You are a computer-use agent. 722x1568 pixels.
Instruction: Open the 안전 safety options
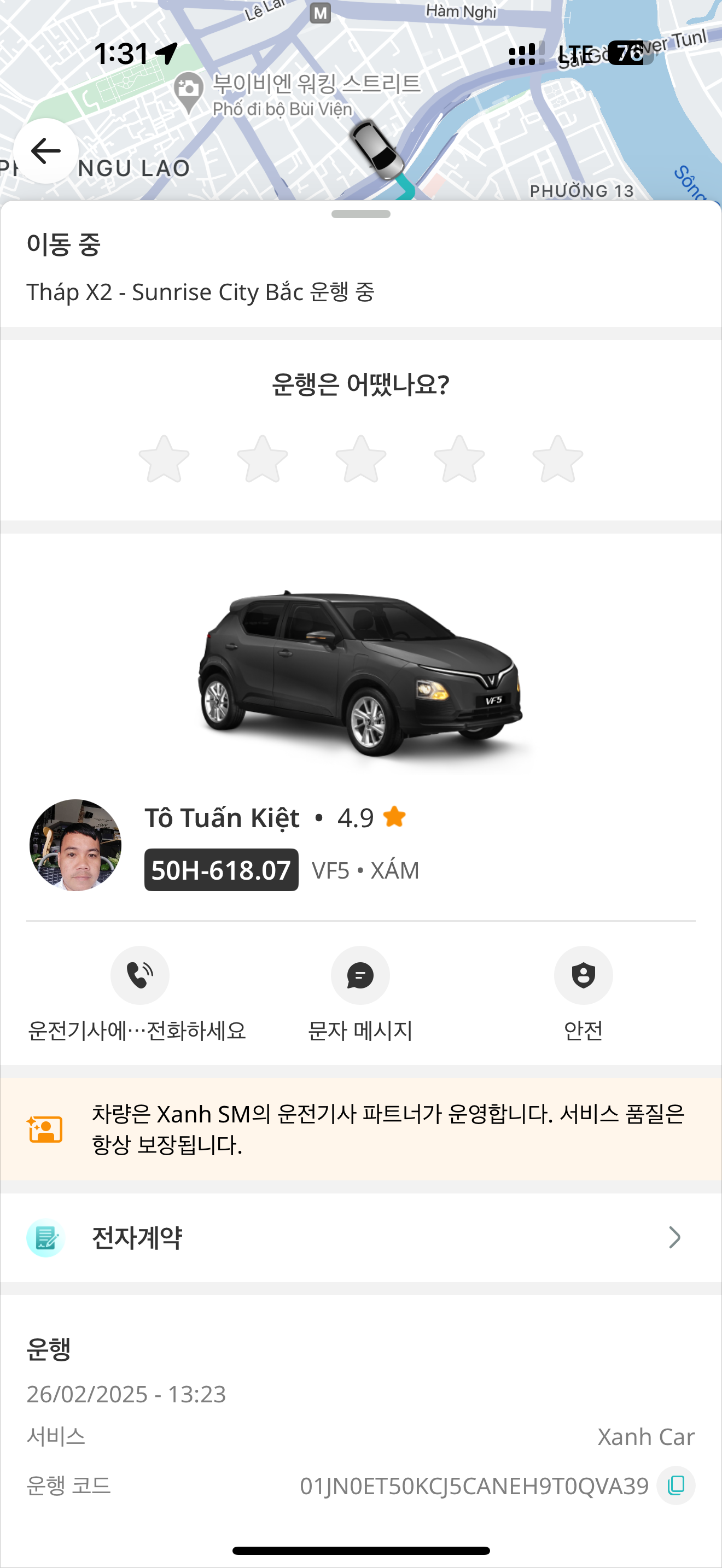pos(583,975)
